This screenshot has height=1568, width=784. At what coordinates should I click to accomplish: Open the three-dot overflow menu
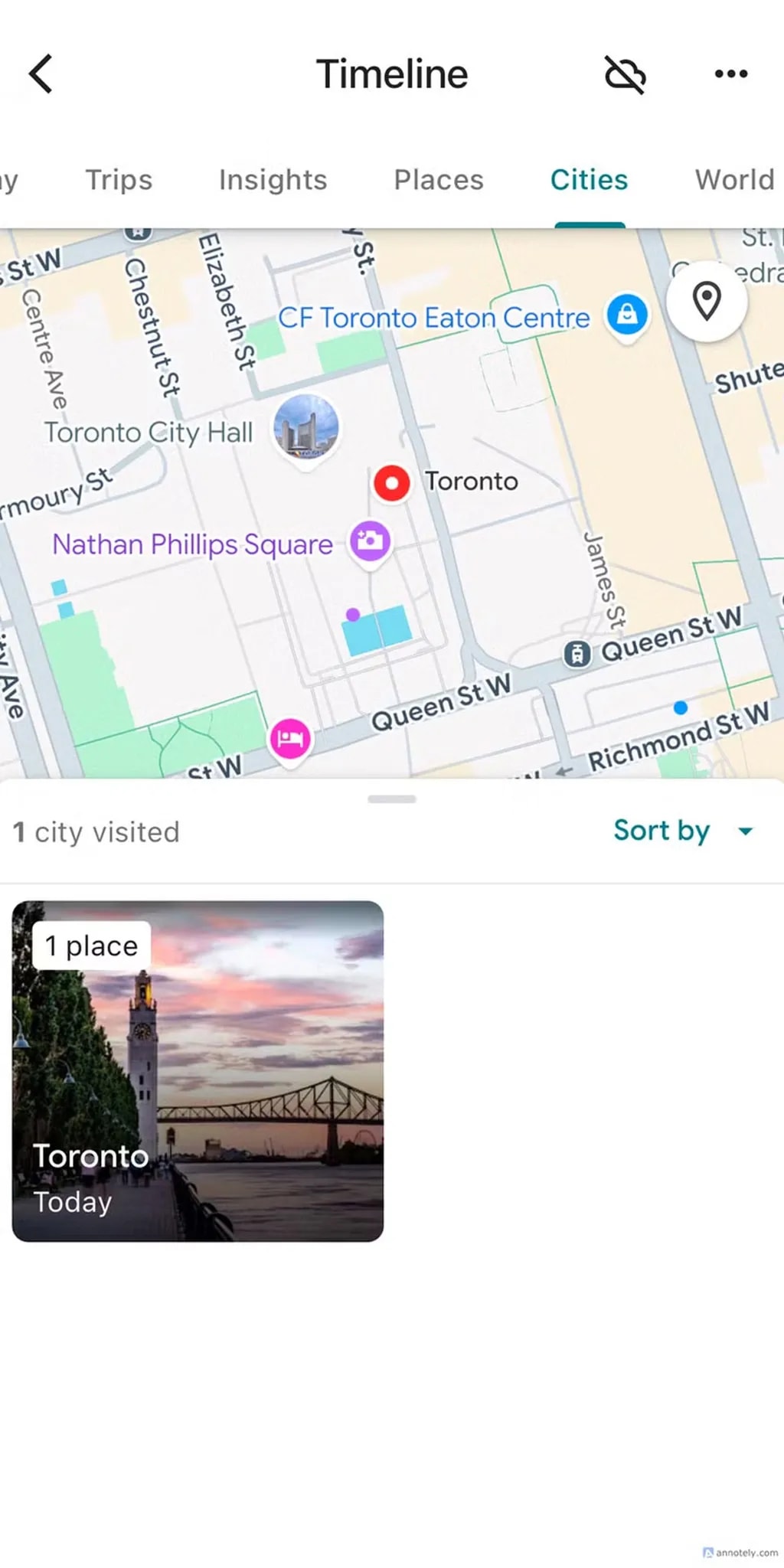click(730, 73)
